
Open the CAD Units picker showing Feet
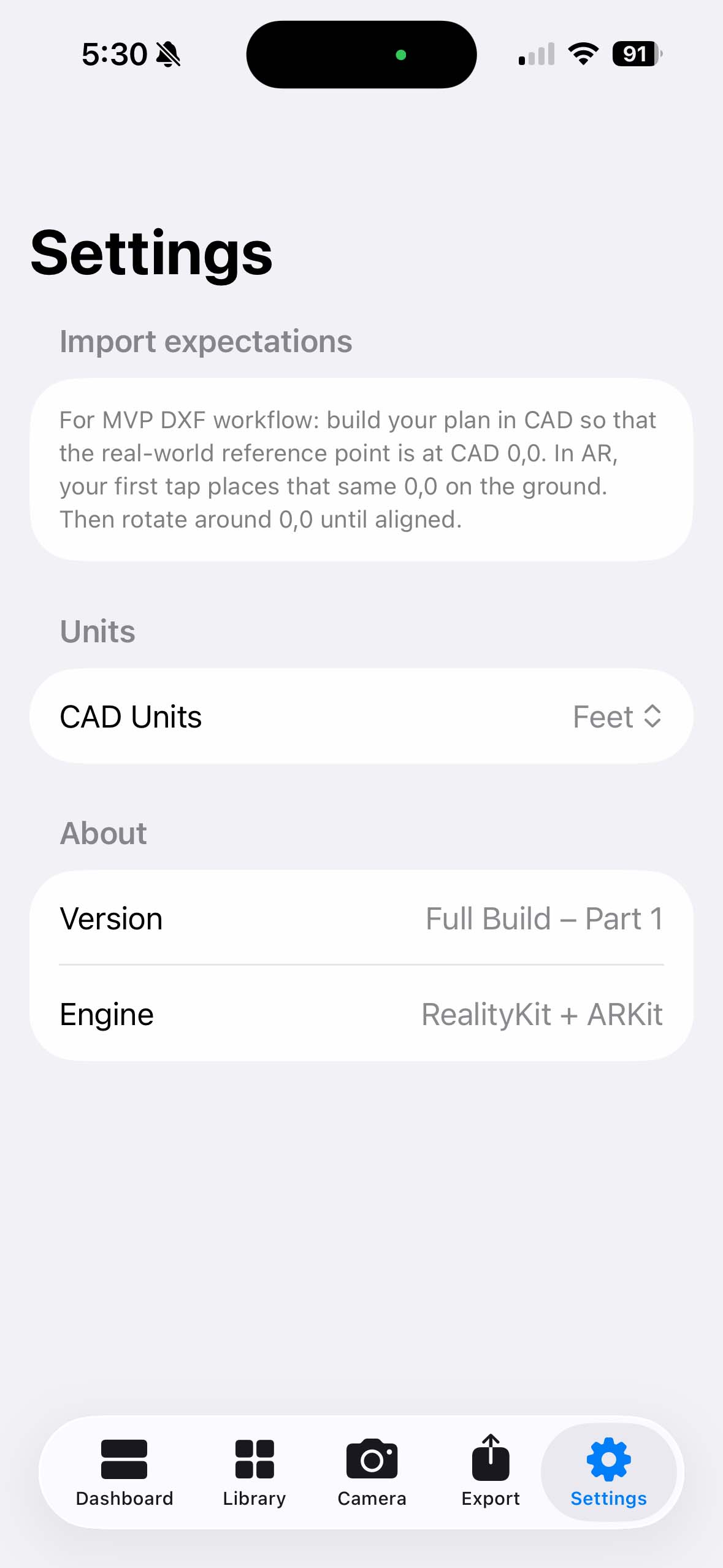pos(616,717)
